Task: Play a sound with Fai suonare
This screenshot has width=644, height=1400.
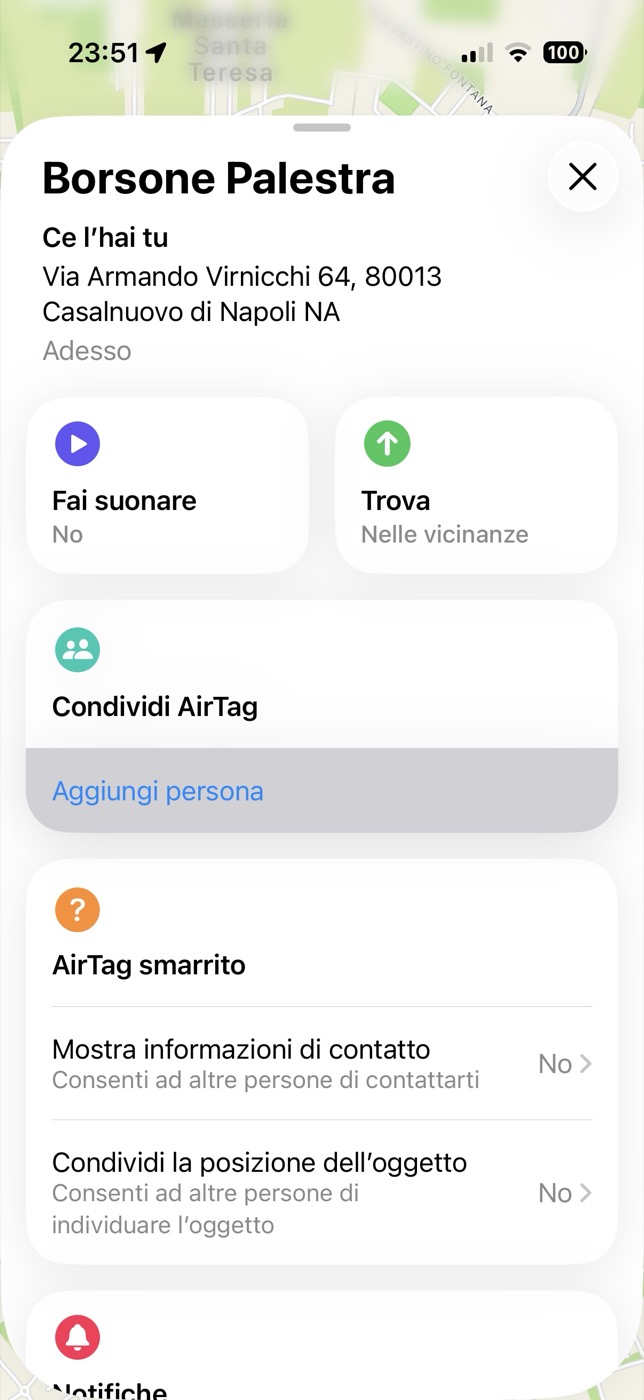Action: click(167, 485)
